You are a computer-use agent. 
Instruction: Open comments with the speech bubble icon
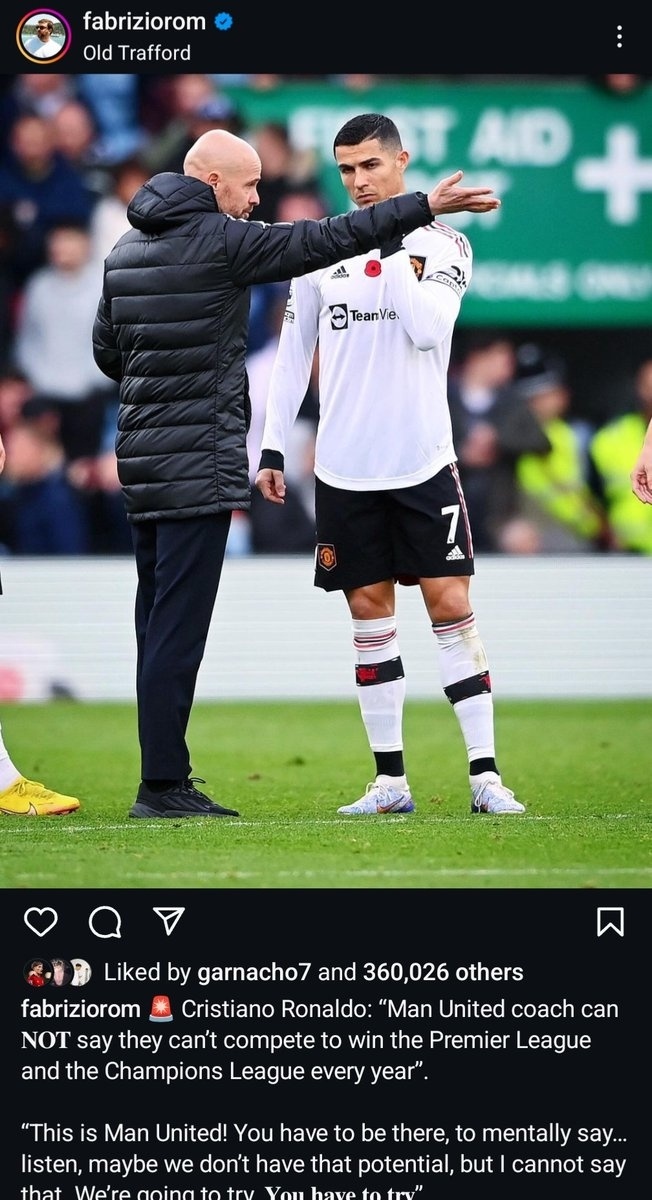point(104,922)
